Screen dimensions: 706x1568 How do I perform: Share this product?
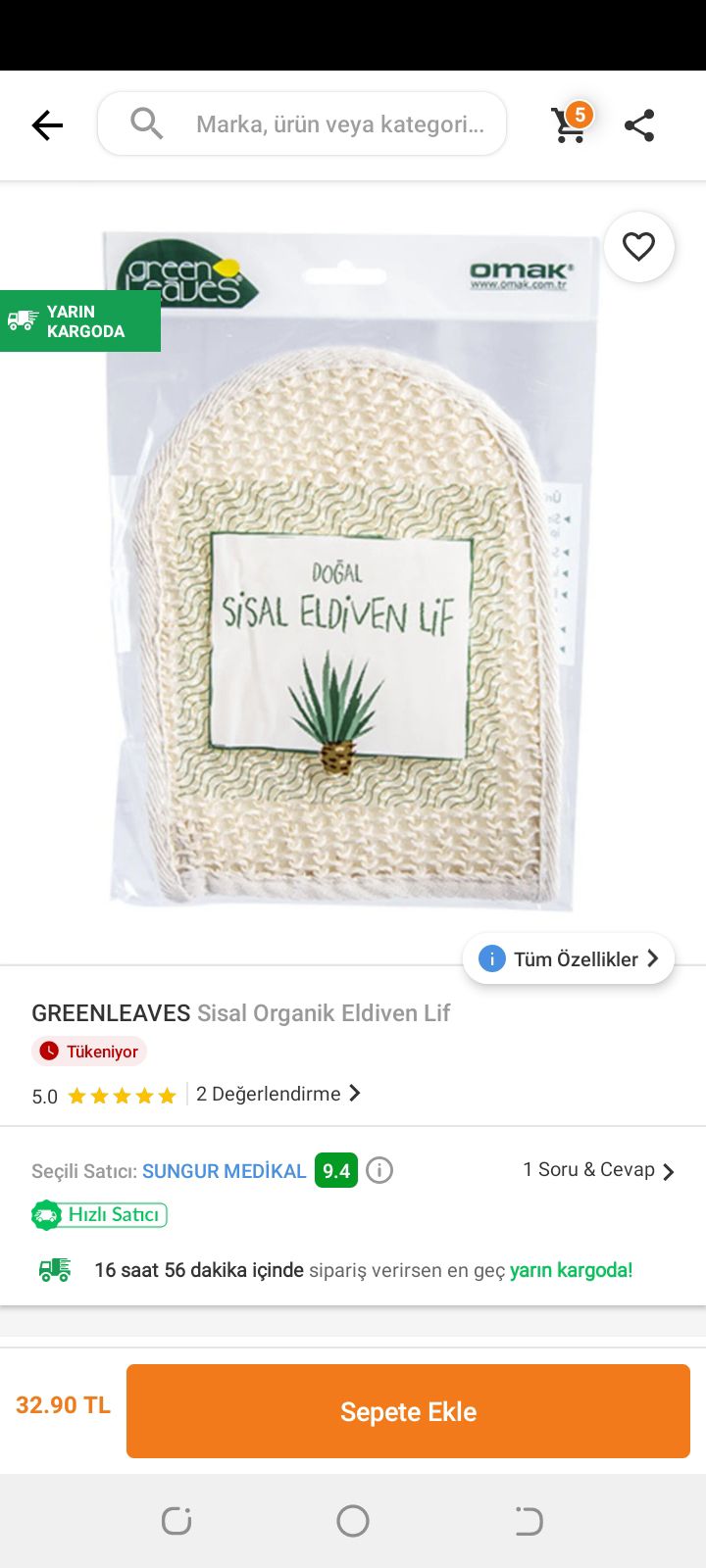click(639, 125)
